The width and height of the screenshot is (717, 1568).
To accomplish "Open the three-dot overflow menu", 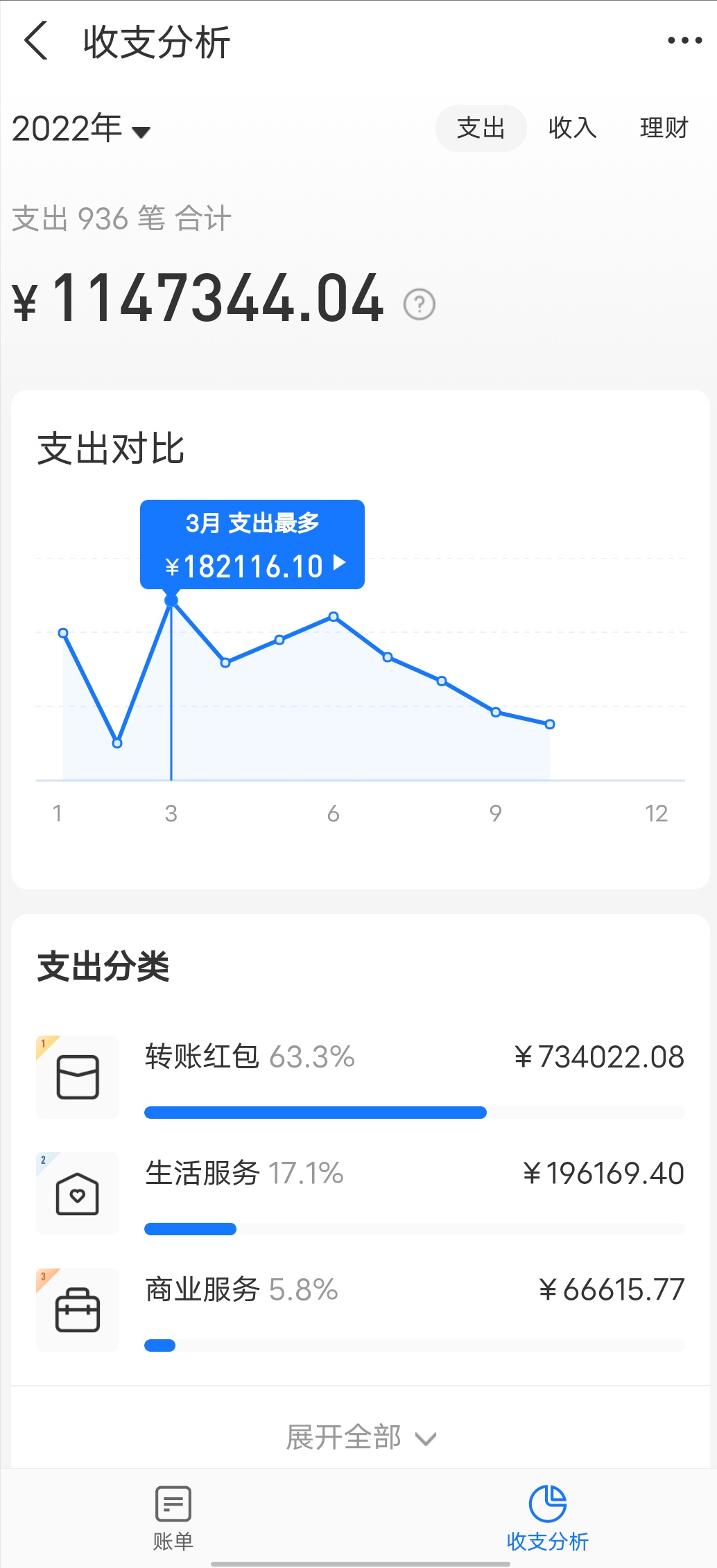I will (684, 41).
